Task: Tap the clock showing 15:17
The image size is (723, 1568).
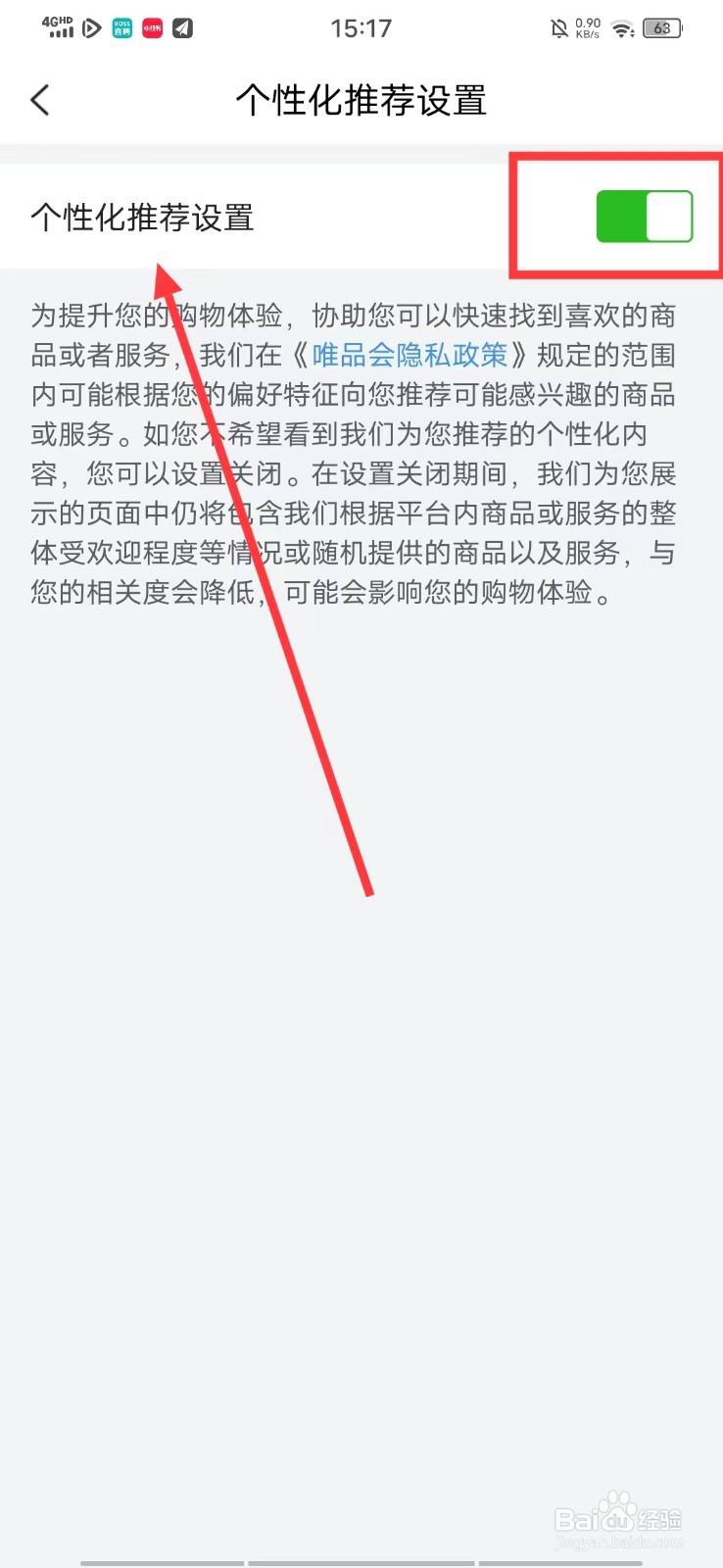Action: 361,28
